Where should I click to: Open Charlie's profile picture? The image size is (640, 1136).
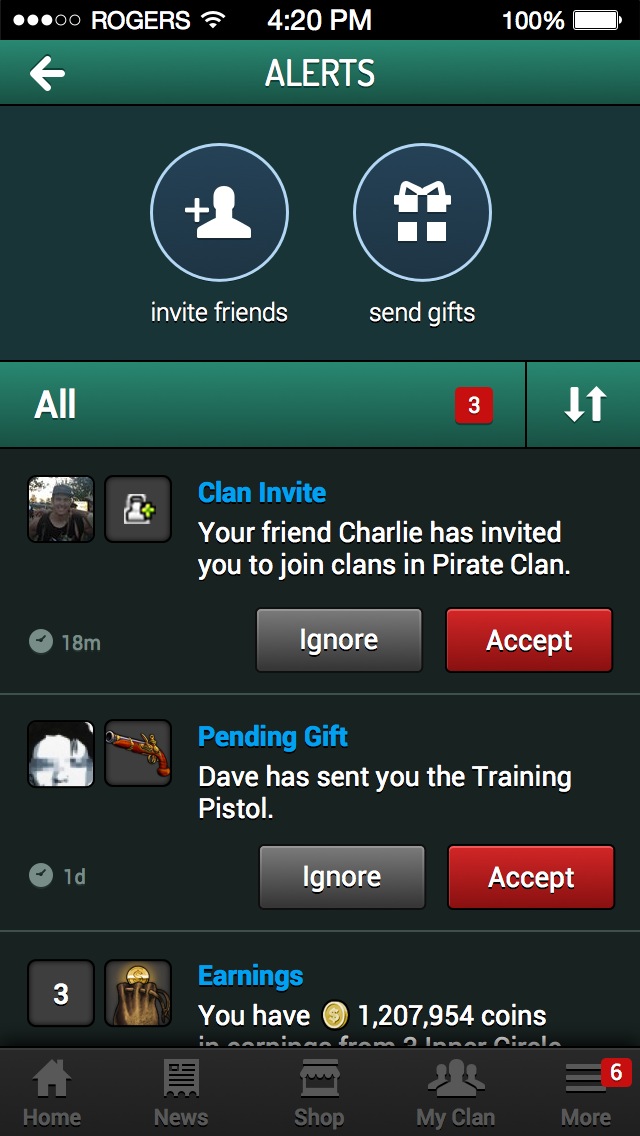pyautogui.click(x=61, y=509)
